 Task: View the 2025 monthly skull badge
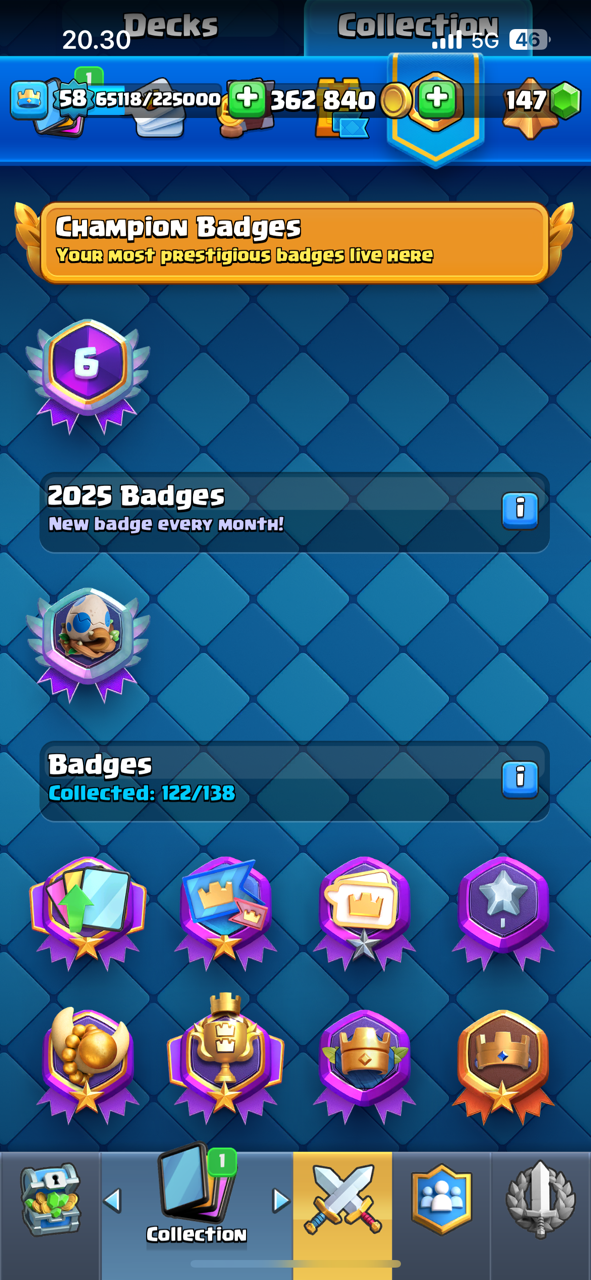pos(88,644)
